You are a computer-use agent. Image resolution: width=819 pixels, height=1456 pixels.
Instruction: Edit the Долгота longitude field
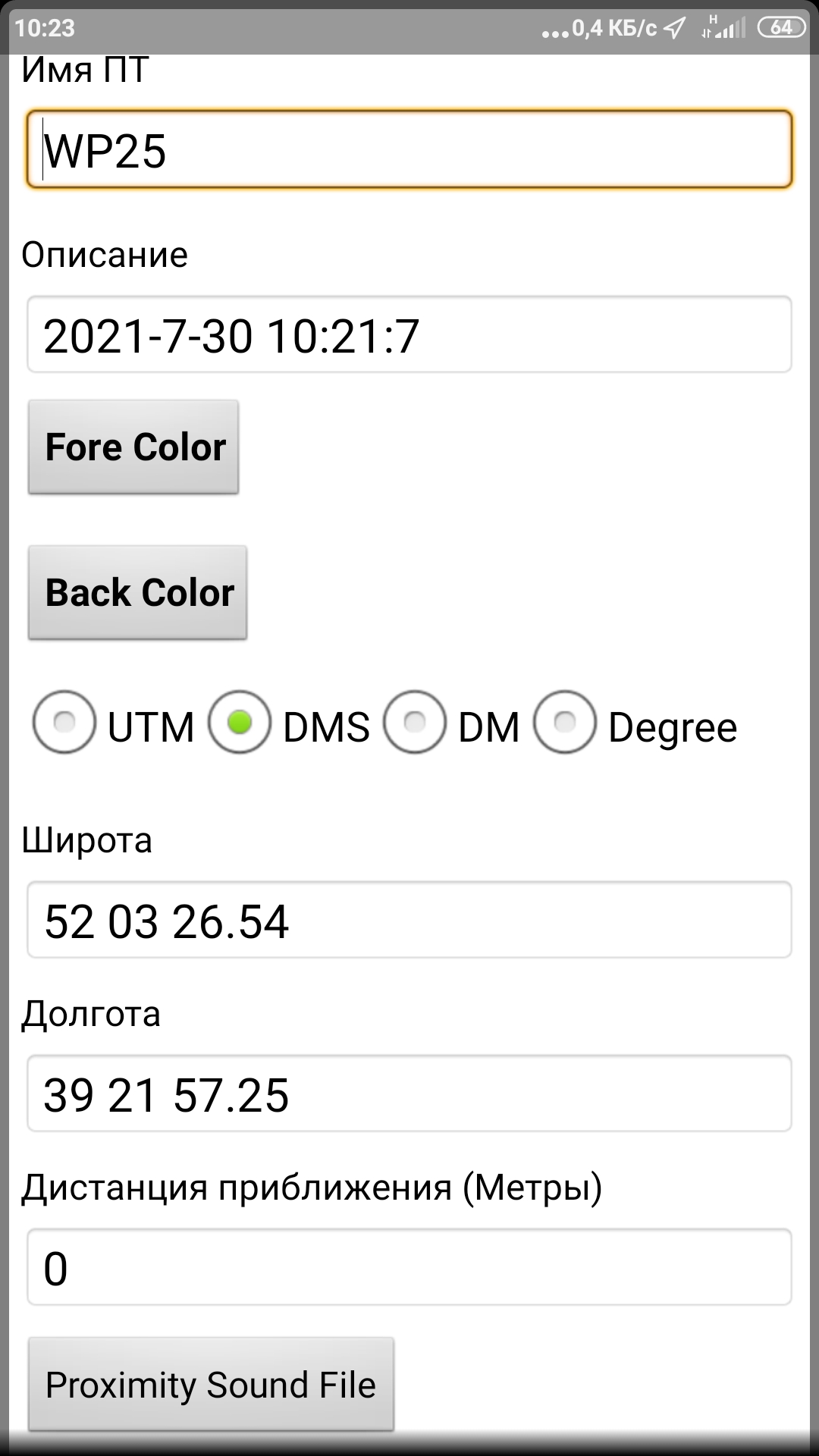409,1094
